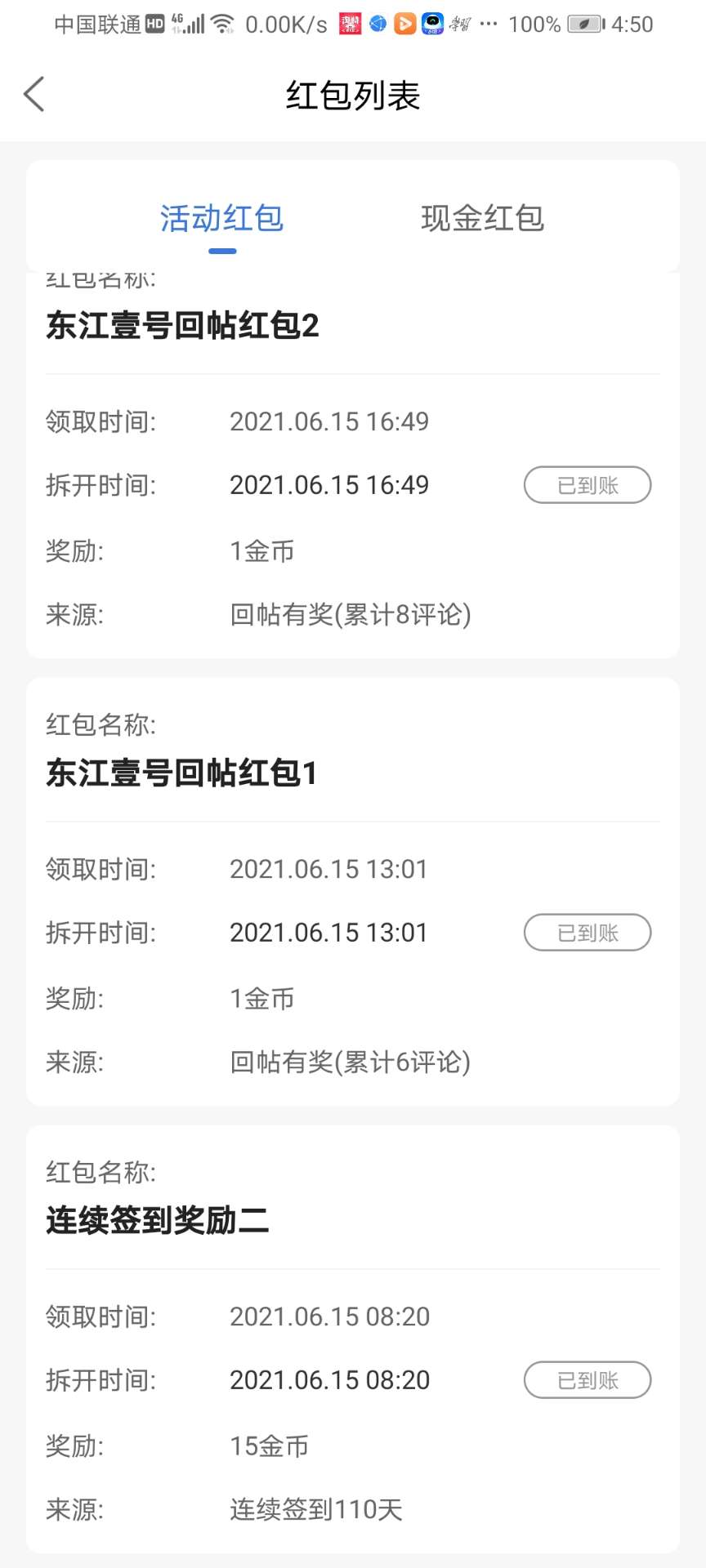Image resolution: width=706 pixels, height=1568 pixels.
Task: Tap 已到账 for 东江壹号回帖红包2
Action: tap(588, 485)
